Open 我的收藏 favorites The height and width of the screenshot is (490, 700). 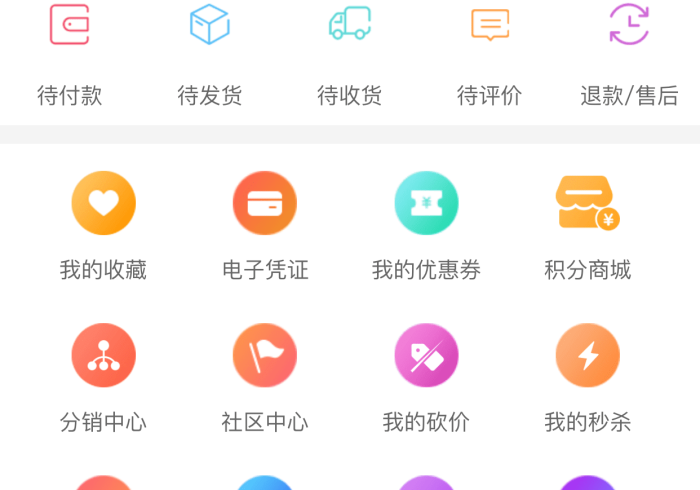coord(103,225)
